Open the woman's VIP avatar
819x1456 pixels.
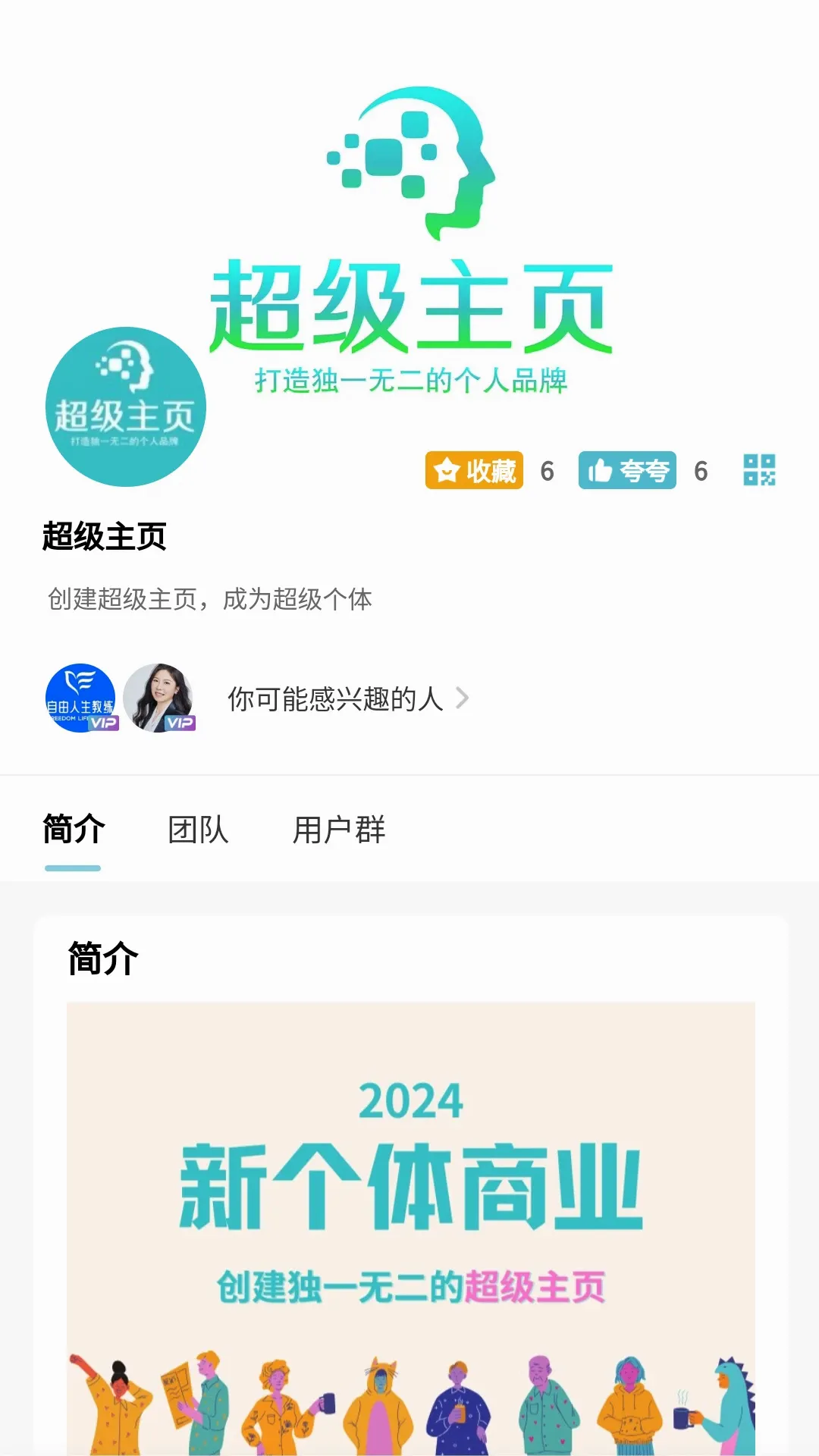pyautogui.click(x=158, y=698)
